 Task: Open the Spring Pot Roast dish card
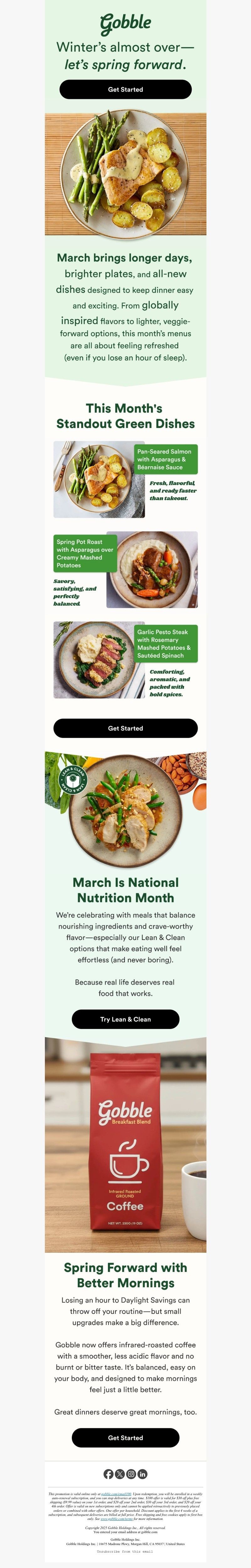pos(84,553)
